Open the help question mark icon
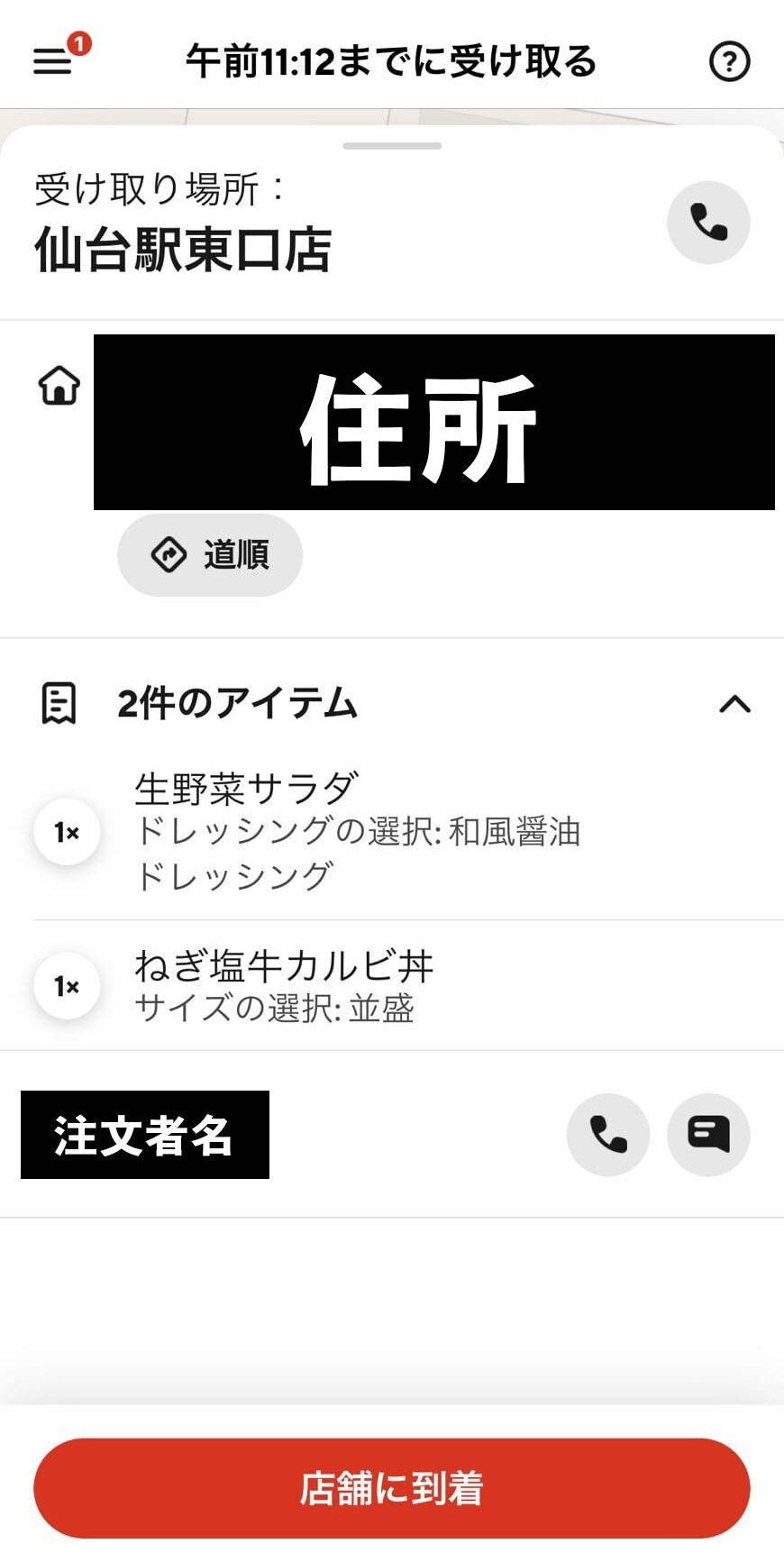The width and height of the screenshot is (784, 1562). coord(729,62)
